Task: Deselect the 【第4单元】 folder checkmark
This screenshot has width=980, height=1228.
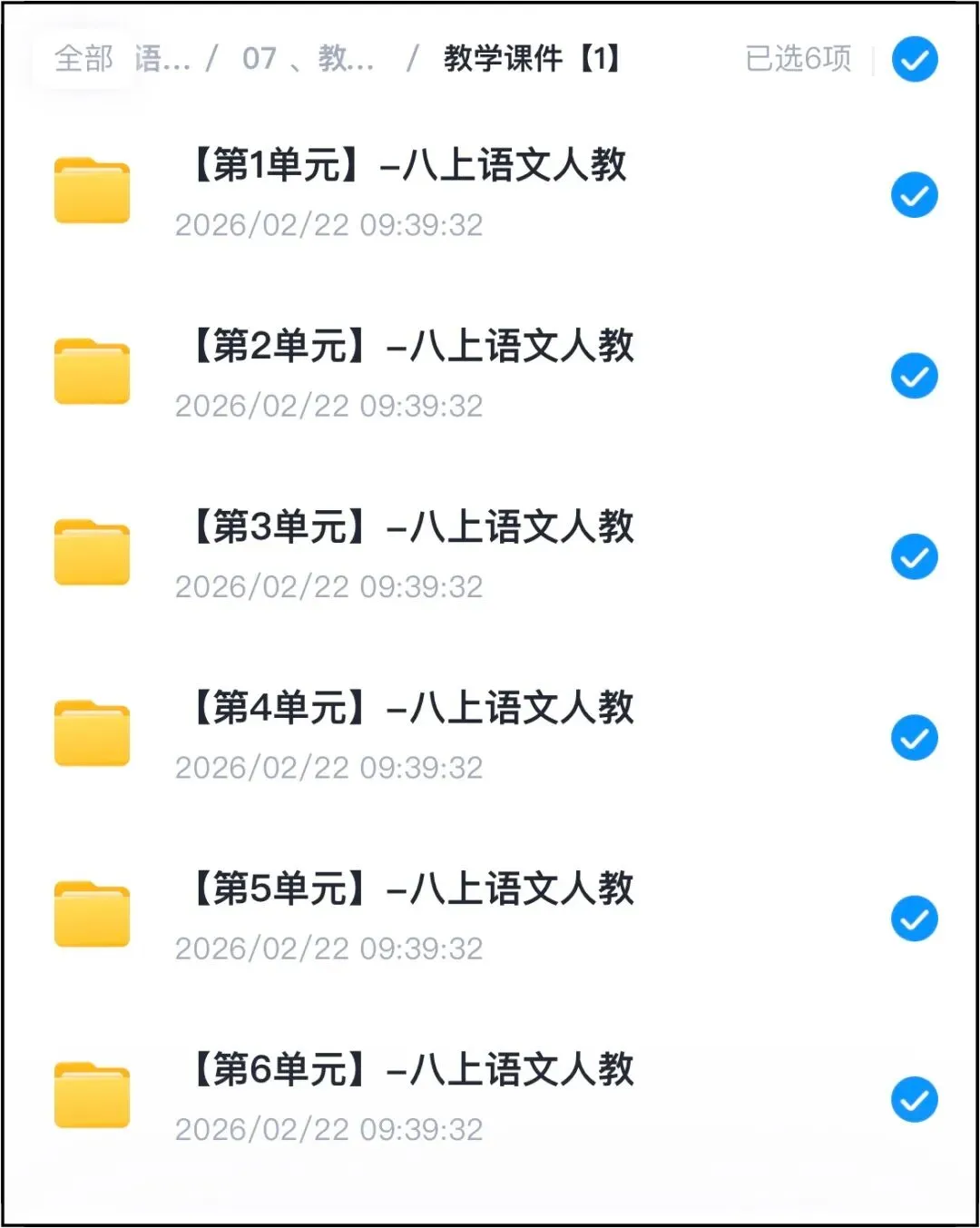Action: tap(914, 738)
